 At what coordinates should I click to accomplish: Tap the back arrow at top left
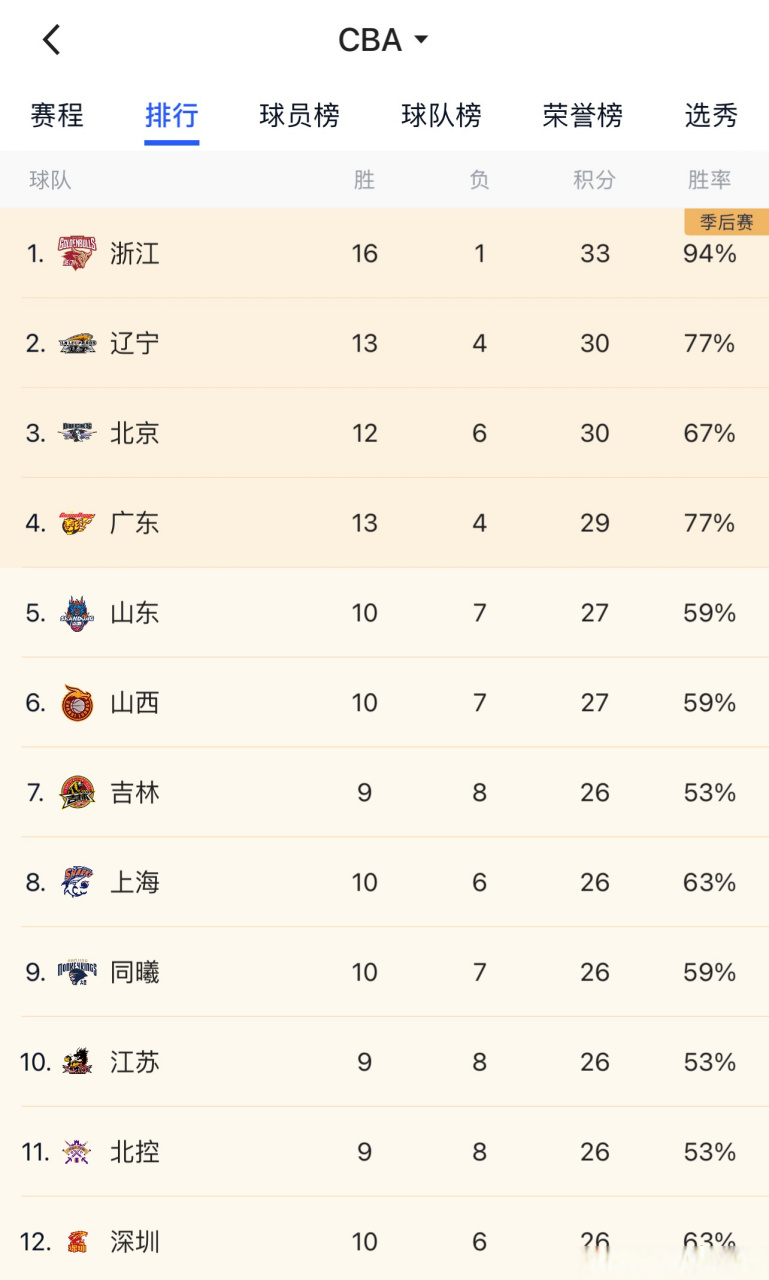click(50, 40)
